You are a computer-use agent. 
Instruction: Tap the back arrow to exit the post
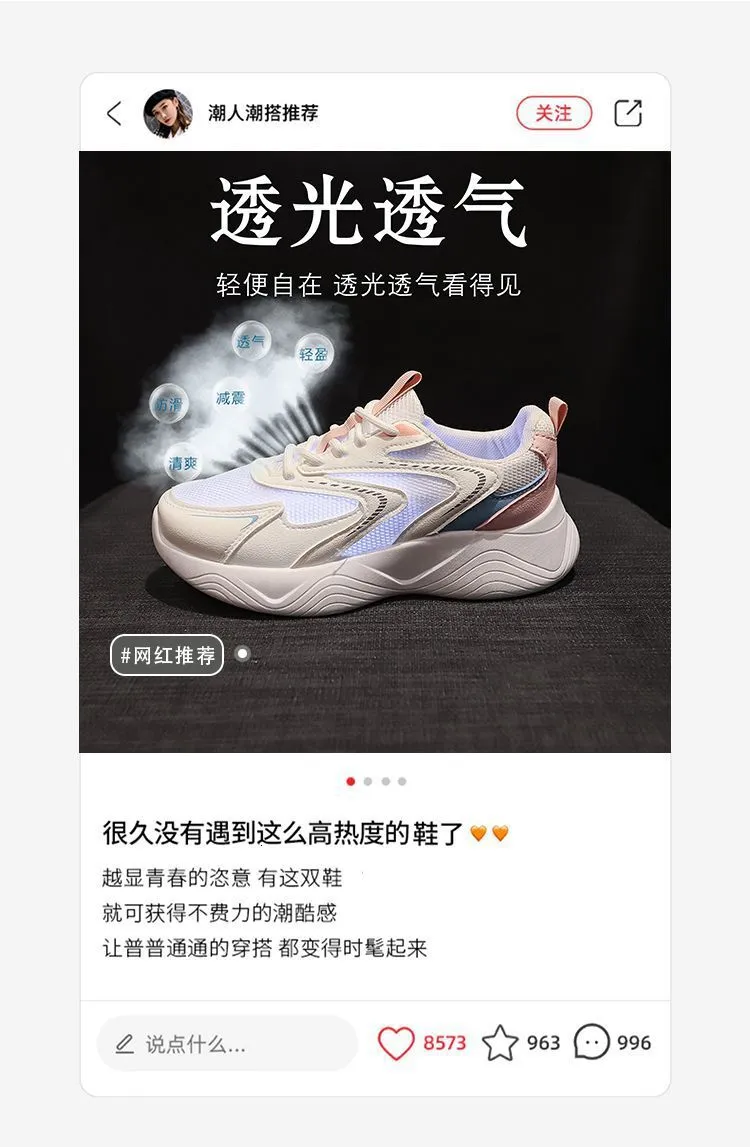point(113,113)
